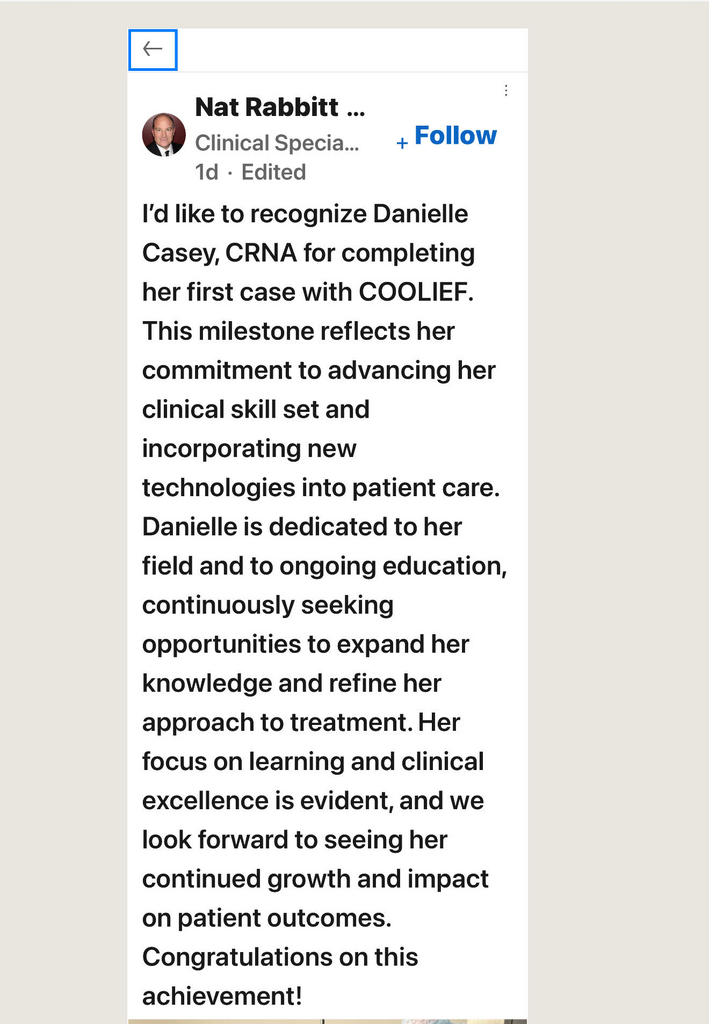Open the post's three-dot overflow menu

[506, 91]
